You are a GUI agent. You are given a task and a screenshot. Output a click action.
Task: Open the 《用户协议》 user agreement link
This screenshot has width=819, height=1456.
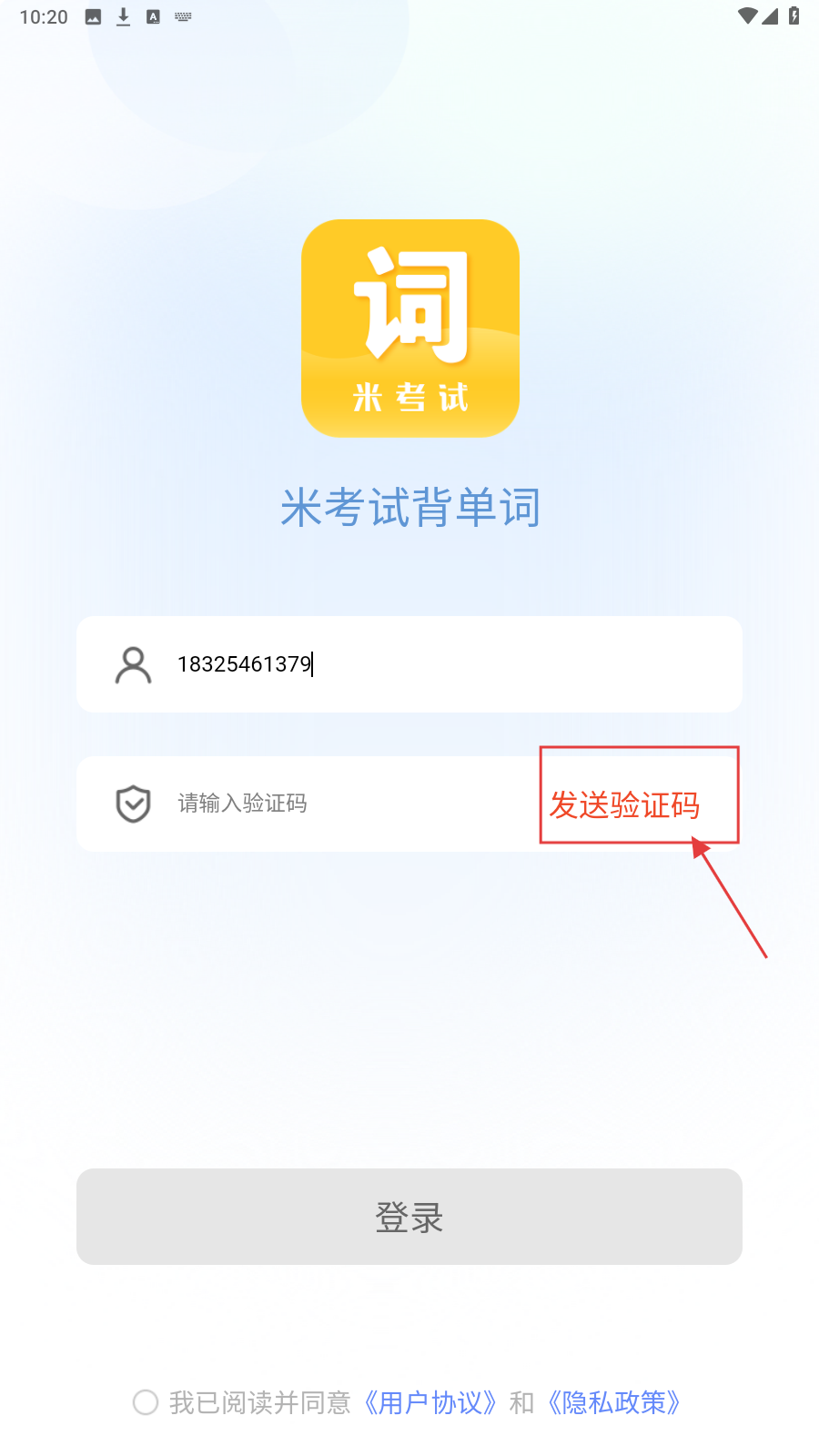click(430, 1402)
